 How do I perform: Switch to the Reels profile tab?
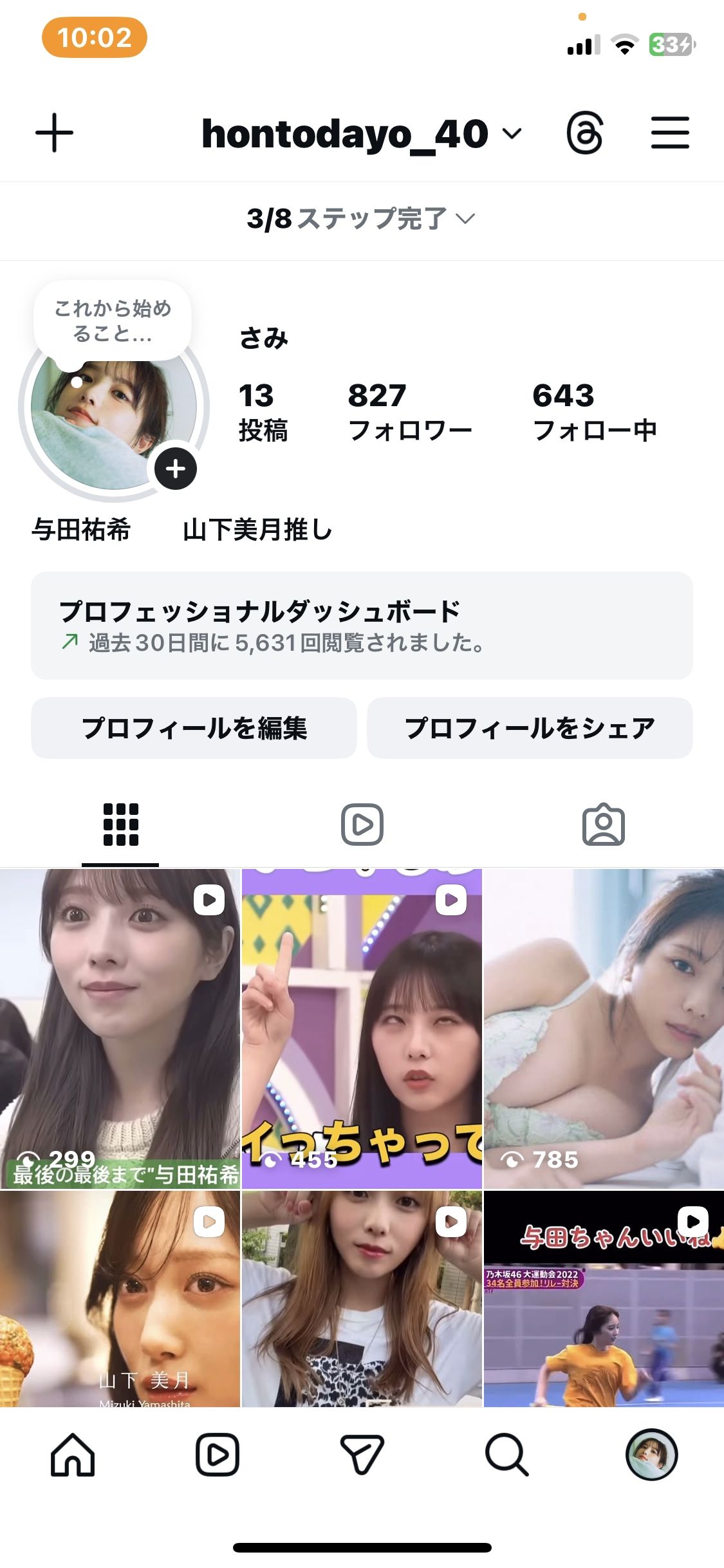pyautogui.click(x=362, y=825)
